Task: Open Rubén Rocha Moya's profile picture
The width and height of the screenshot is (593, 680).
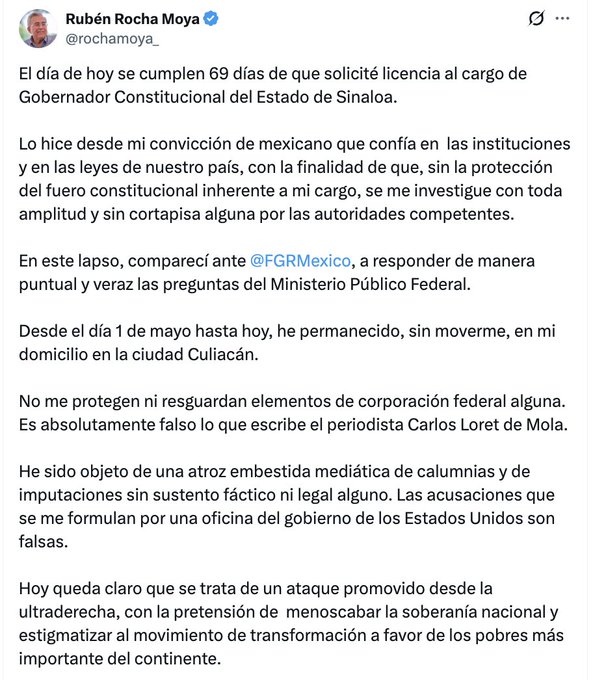Action: coord(38,29)
